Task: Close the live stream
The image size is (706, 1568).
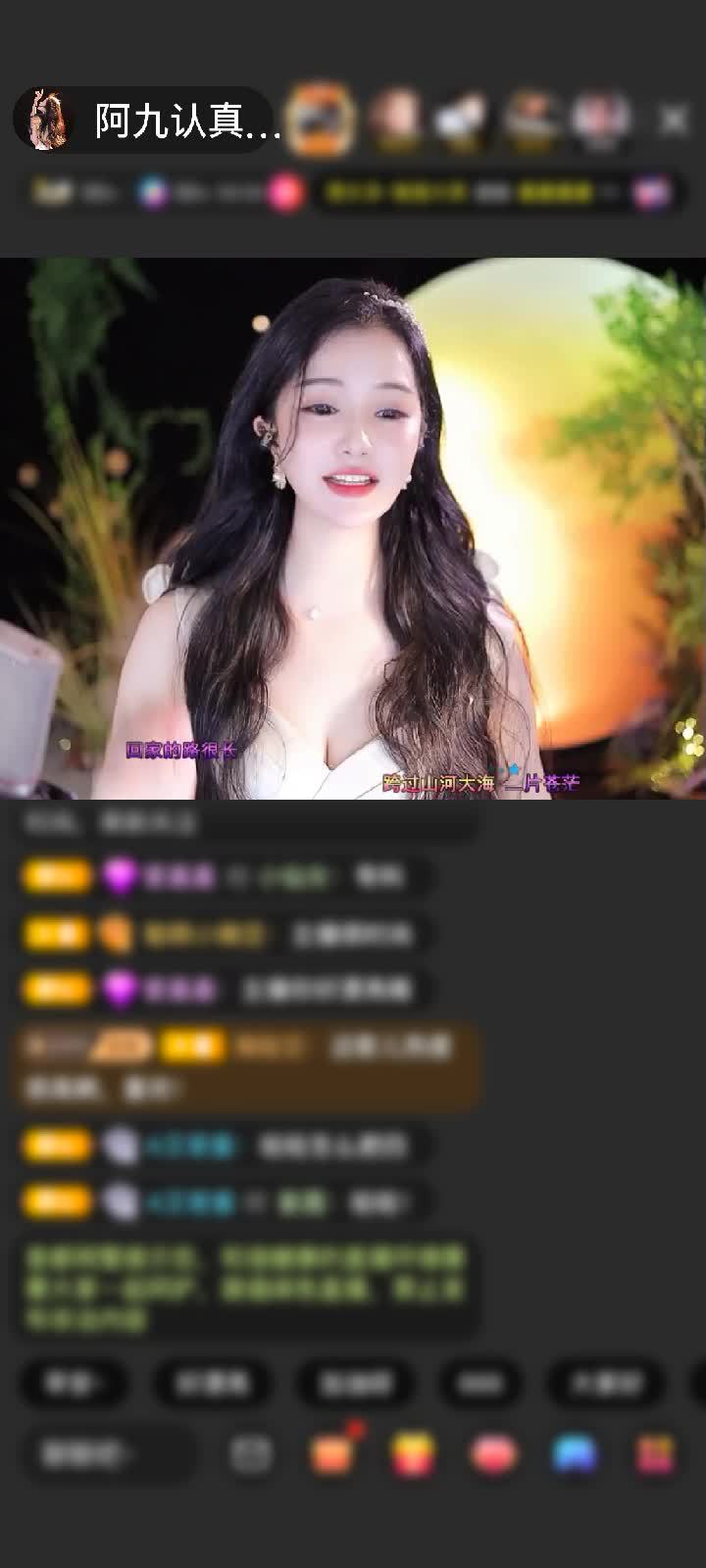Action: point(673,120)
